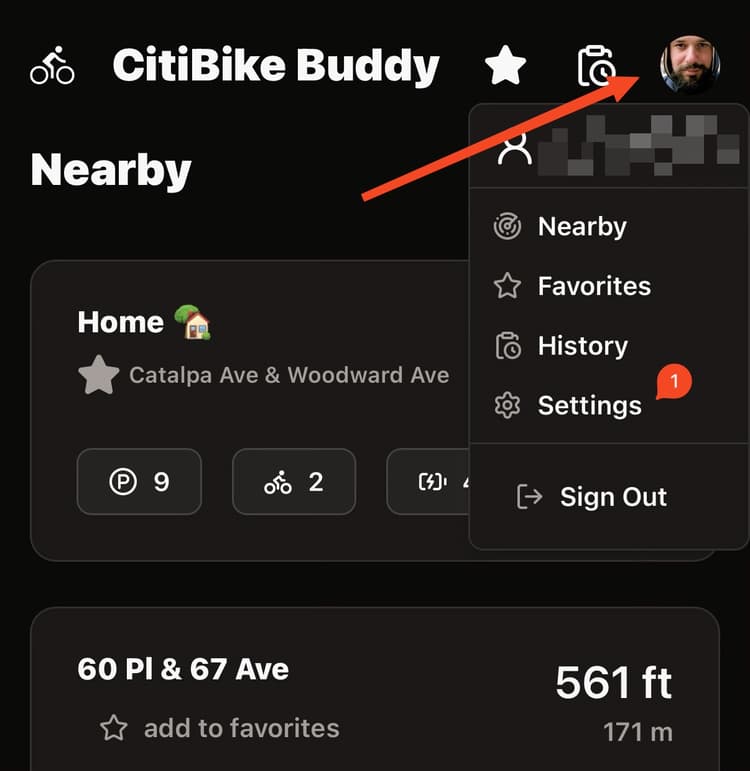Viewport: 750px width, 771px height.
Task: Open History from the menu
Action: coord(582,346)
